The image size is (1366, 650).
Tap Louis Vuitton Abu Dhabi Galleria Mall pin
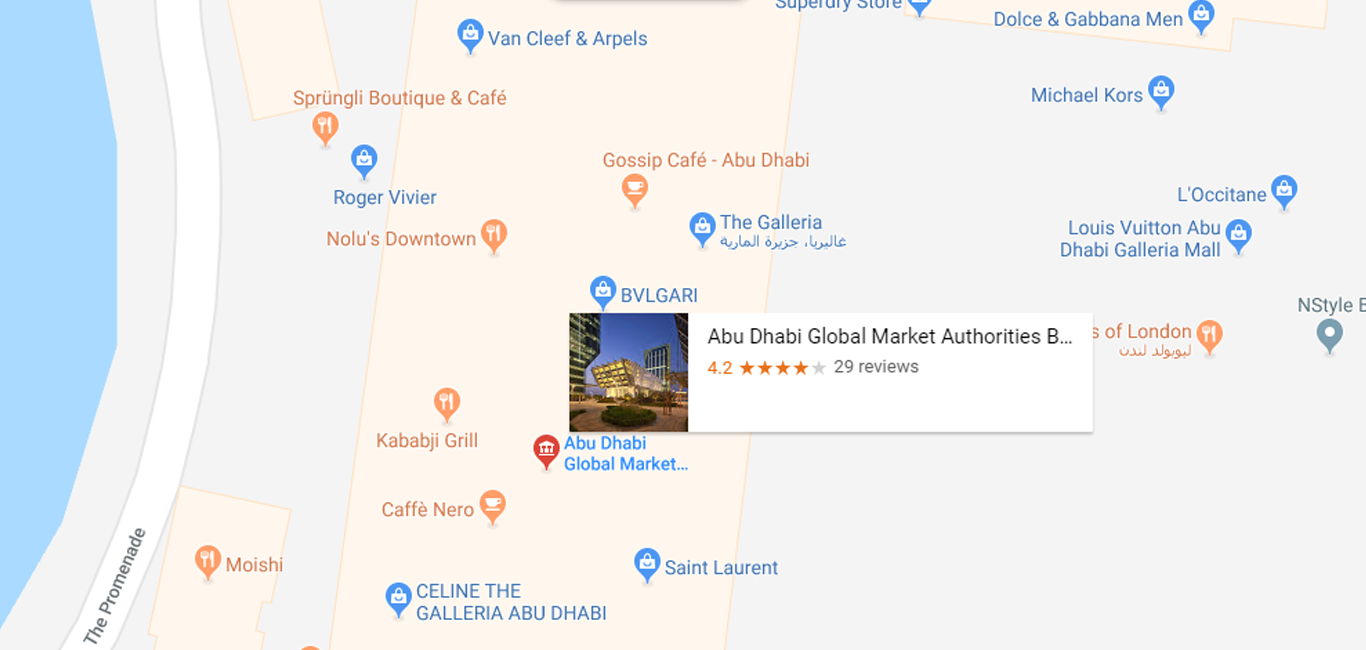pos(1238,235)
